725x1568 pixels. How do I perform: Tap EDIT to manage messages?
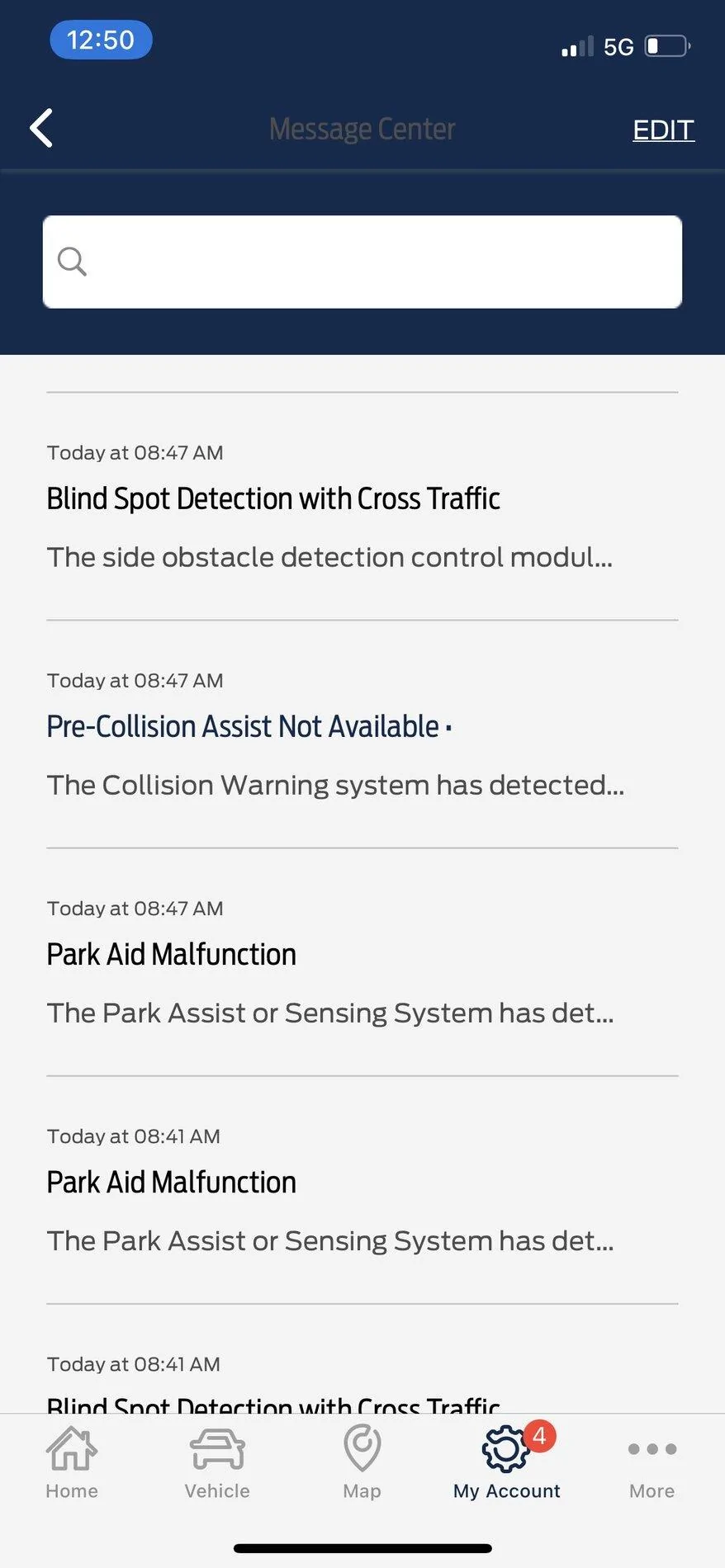point(663,130)
